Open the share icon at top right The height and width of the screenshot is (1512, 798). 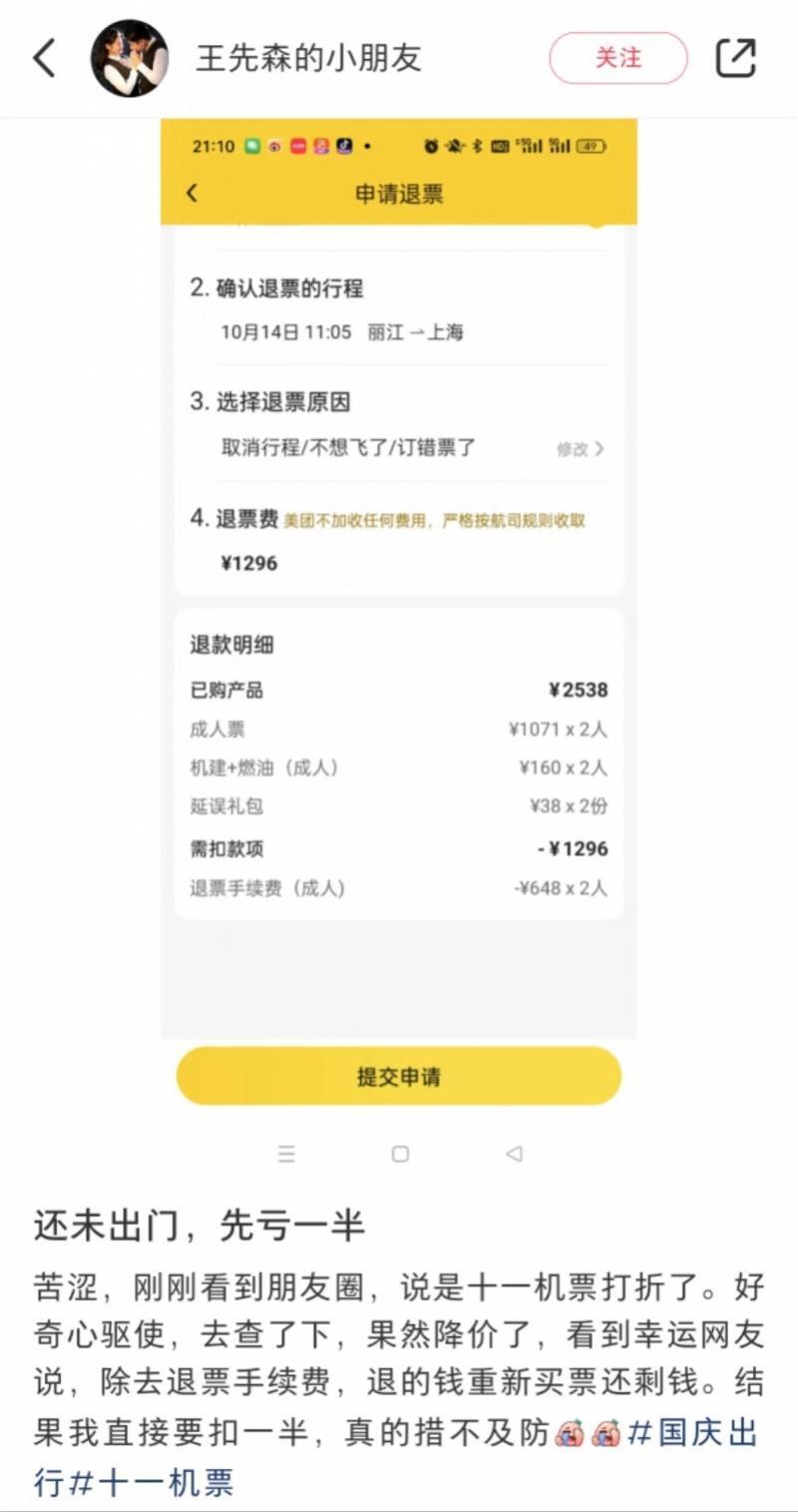735,59
